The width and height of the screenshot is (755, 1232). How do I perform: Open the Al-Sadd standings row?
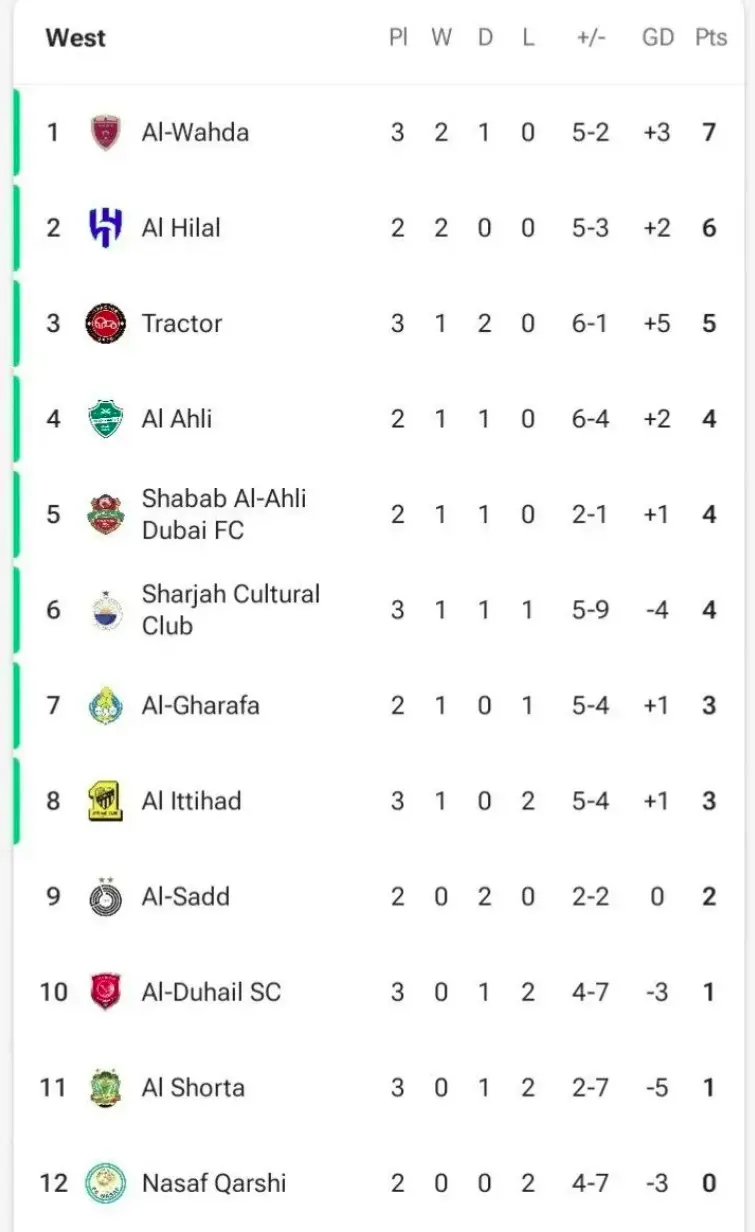point(185,896)
